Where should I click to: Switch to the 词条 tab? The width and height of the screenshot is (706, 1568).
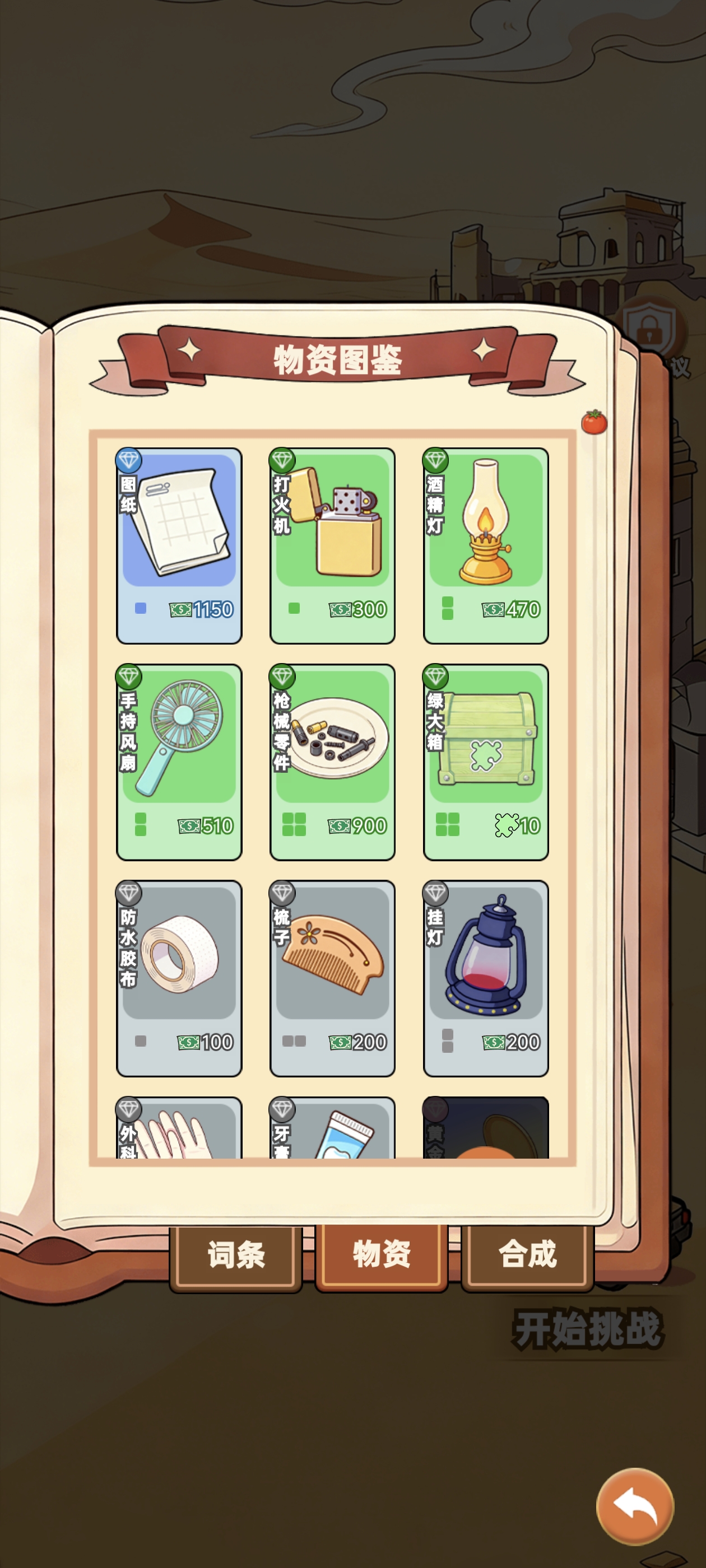click(x=236, y=1254)
